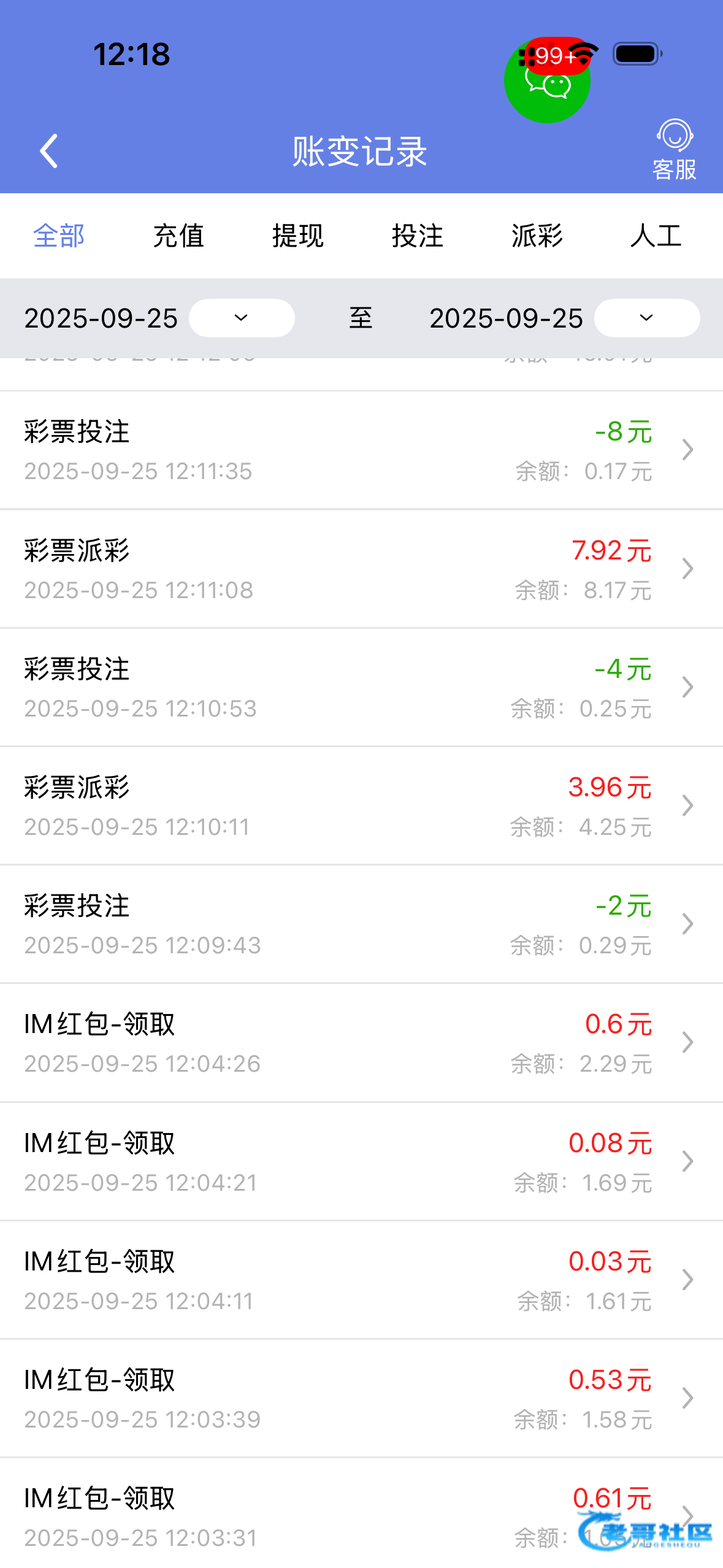View 彩票投注 record at 12:10:53
Viewport: 723px width, 1568px height.
[361, 687]
